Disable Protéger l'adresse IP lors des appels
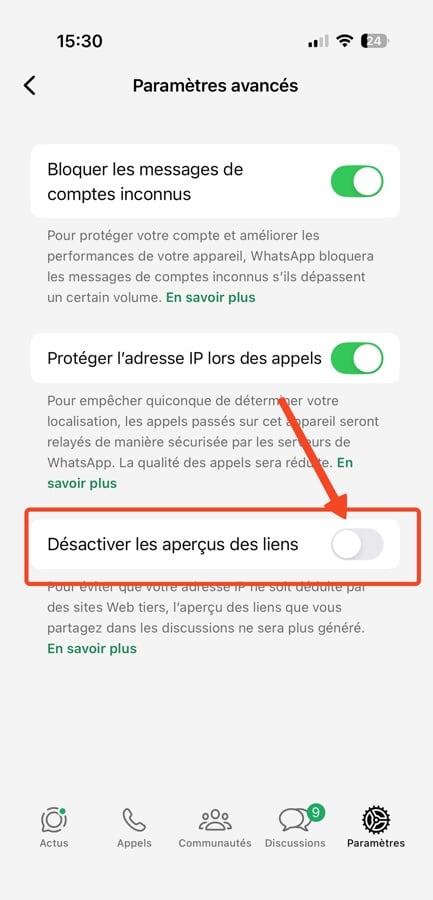 [357, 359]
